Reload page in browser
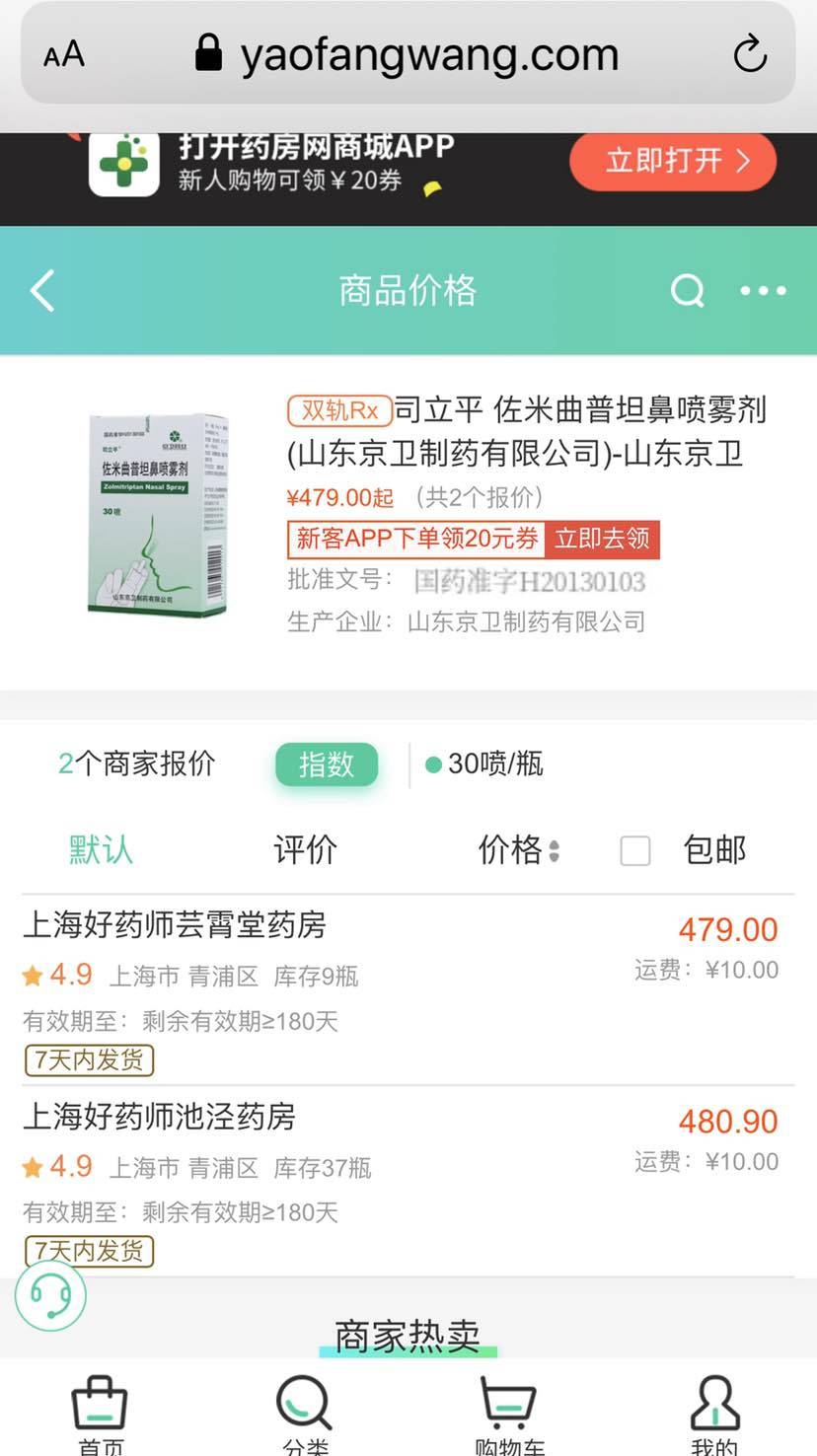Image resolution: width=817 pixels, height=1456 pixels. point(750,53)
